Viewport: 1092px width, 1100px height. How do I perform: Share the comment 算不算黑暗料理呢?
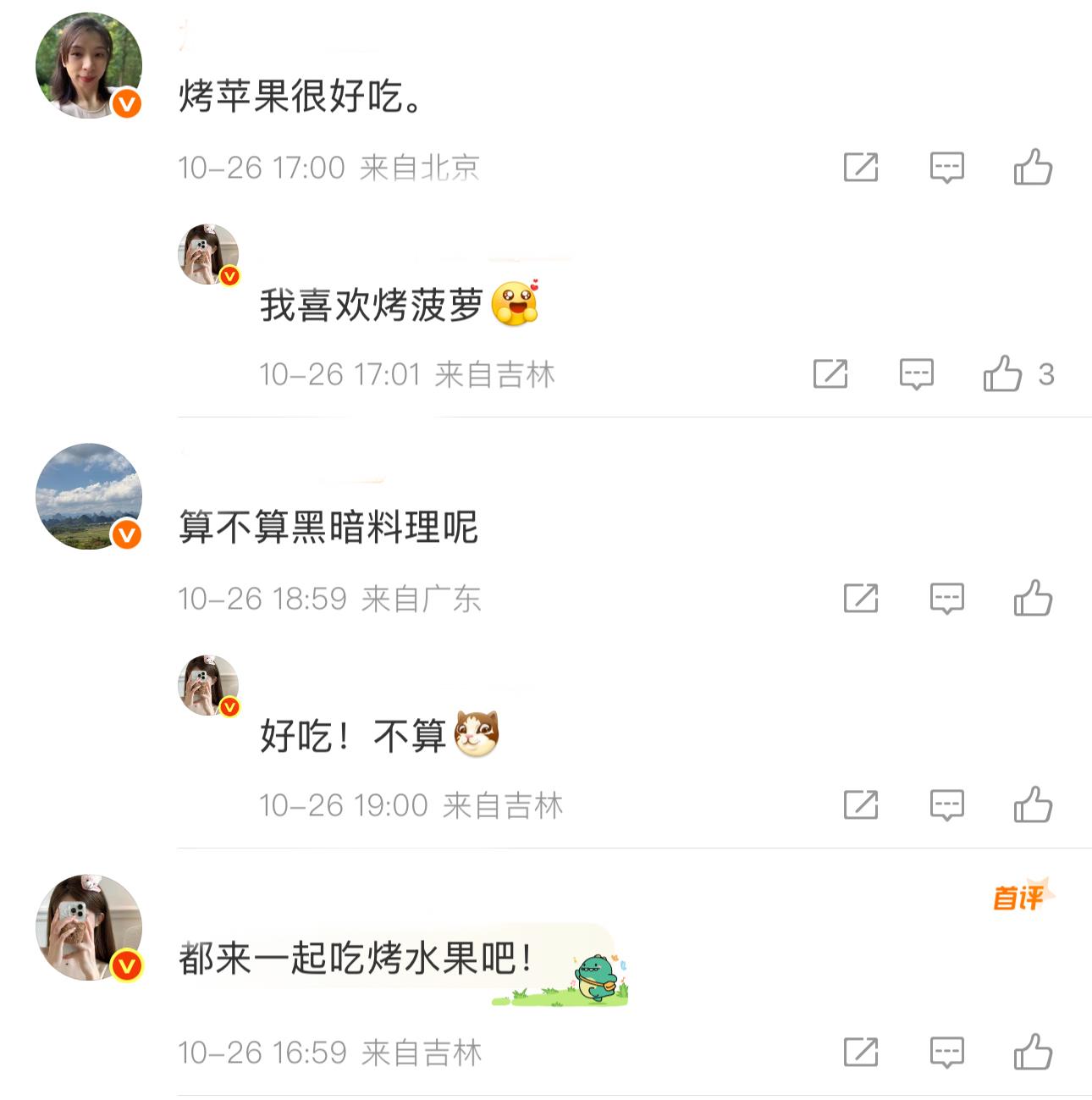862,596
